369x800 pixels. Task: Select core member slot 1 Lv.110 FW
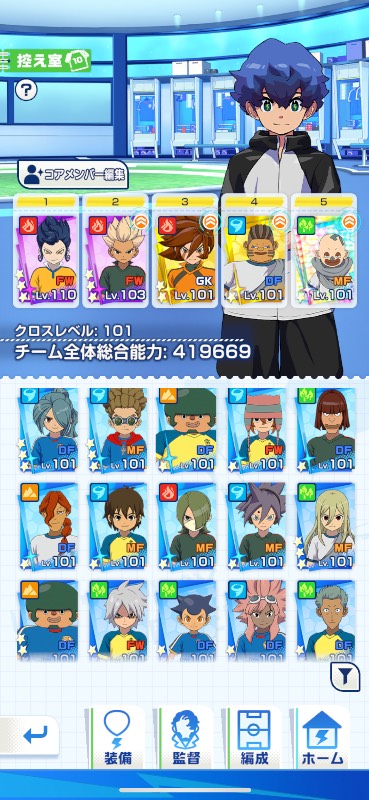click(46, 251)
